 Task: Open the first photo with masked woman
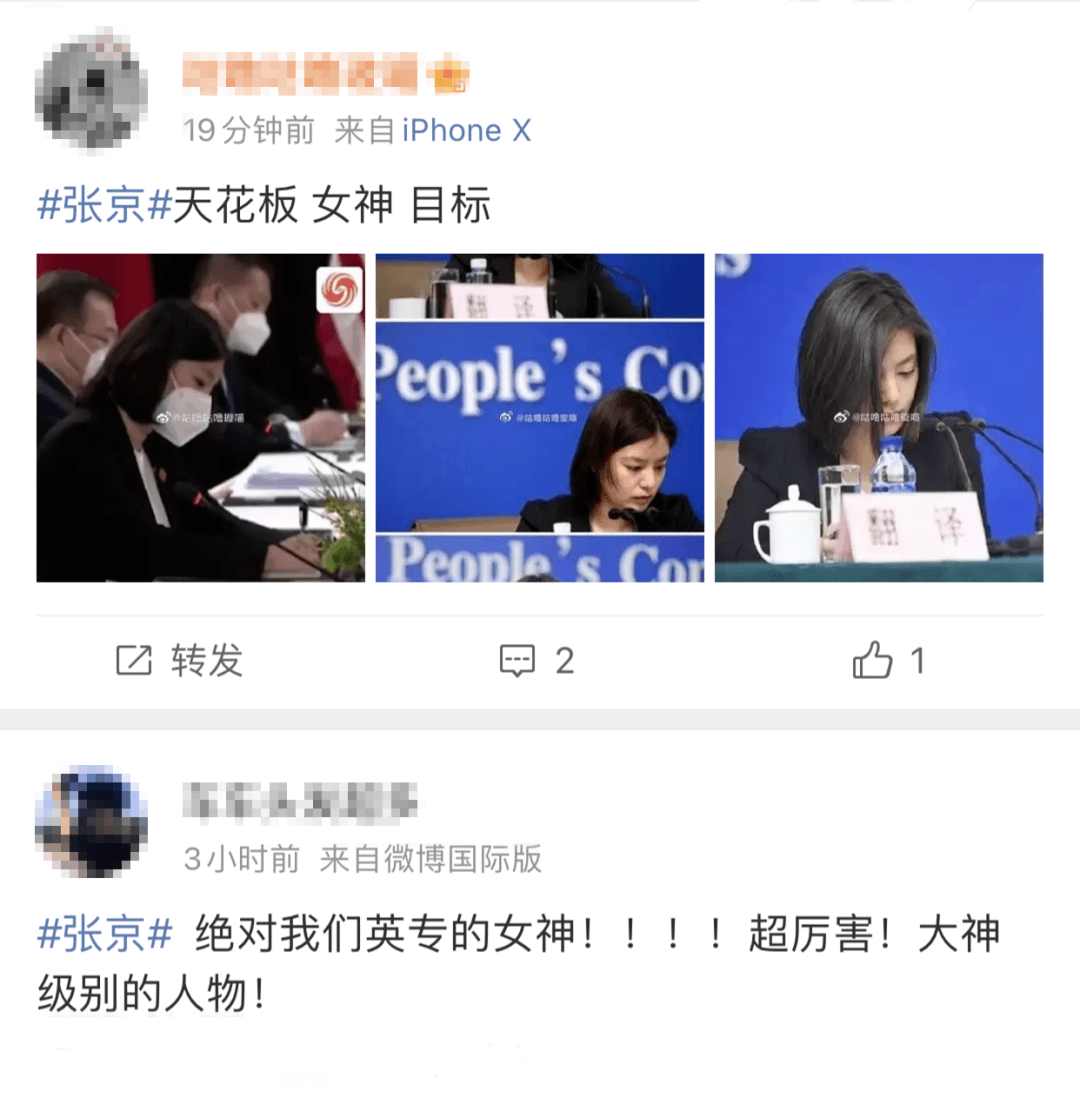[200, 417]
